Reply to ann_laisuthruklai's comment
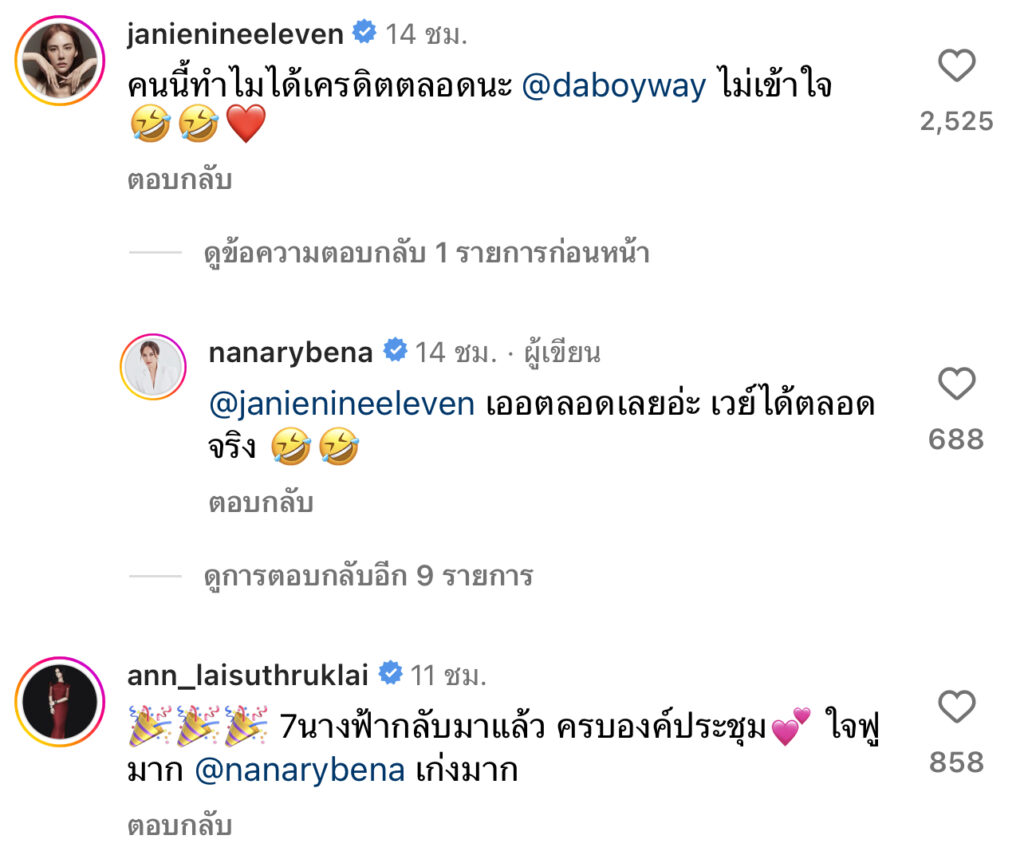1024x855 pixels. [x=180, y=826]
